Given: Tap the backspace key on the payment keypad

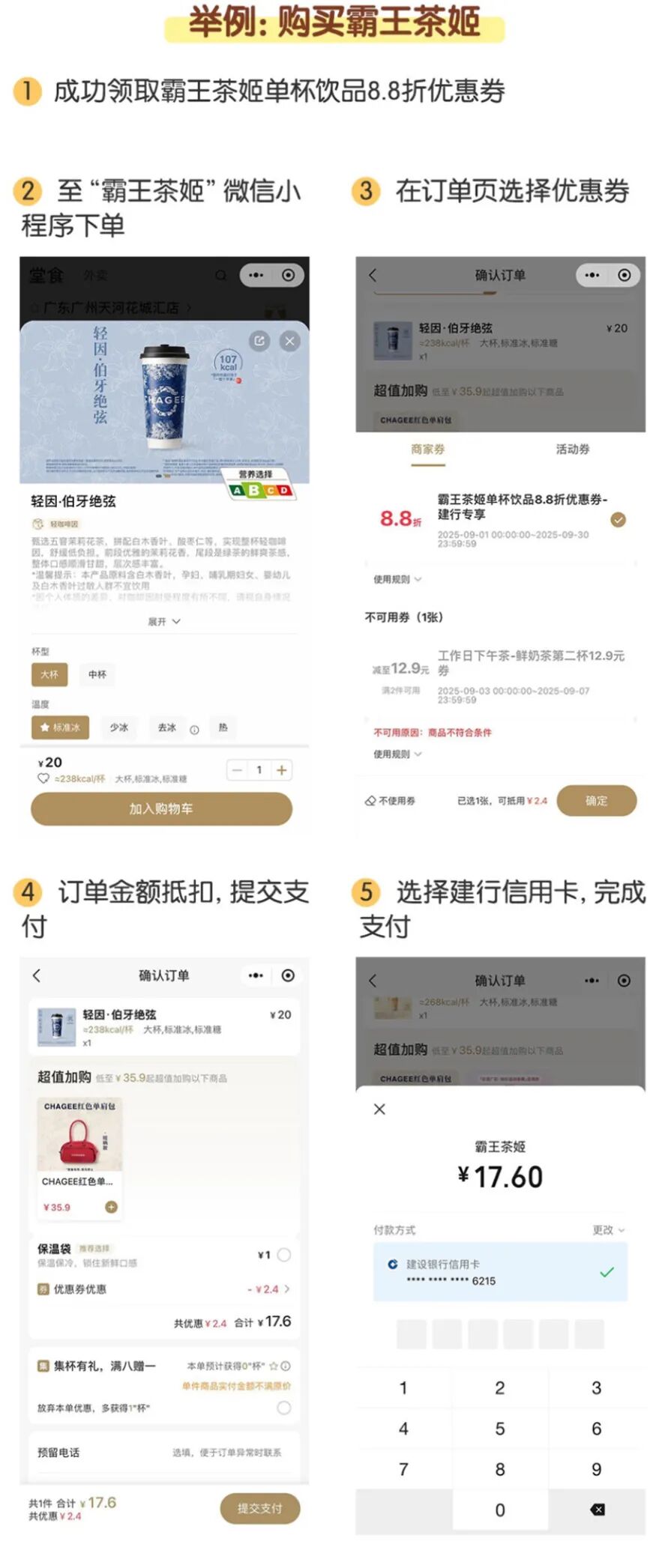Looking at the screenshot, I should pos(596,1511).
